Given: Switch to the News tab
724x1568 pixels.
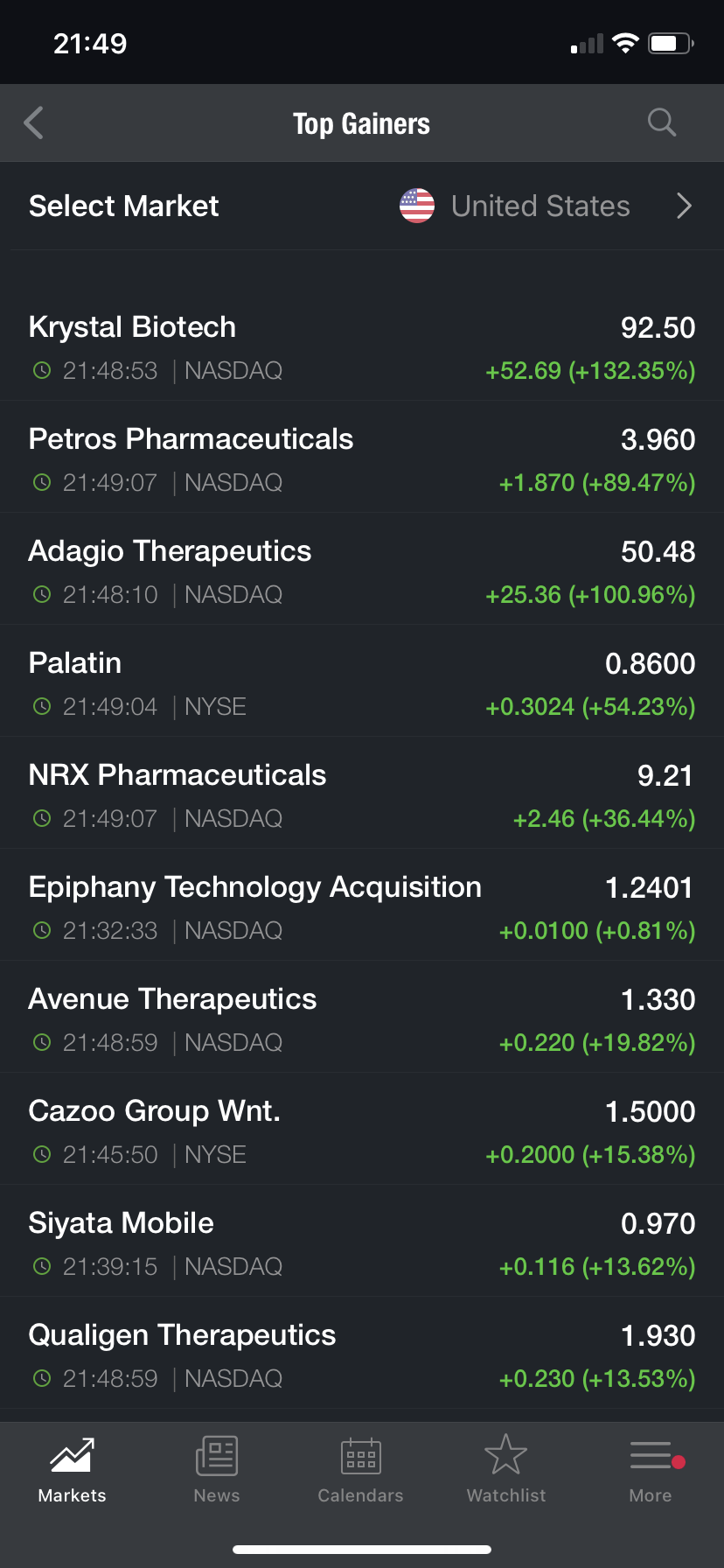Looking at the screenshot, I should [x=217, y=1471].
